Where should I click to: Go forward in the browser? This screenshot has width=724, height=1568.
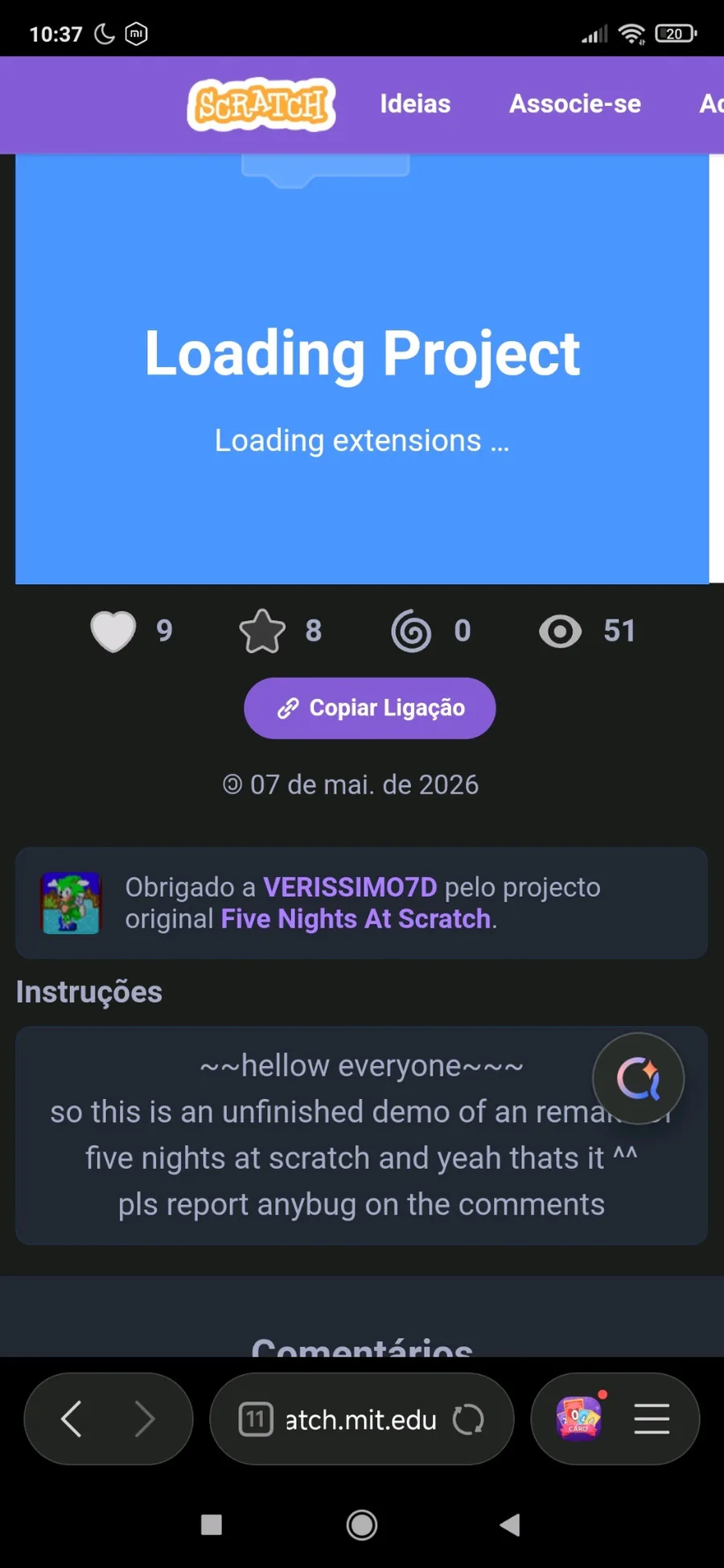[x=145, y=1418]
